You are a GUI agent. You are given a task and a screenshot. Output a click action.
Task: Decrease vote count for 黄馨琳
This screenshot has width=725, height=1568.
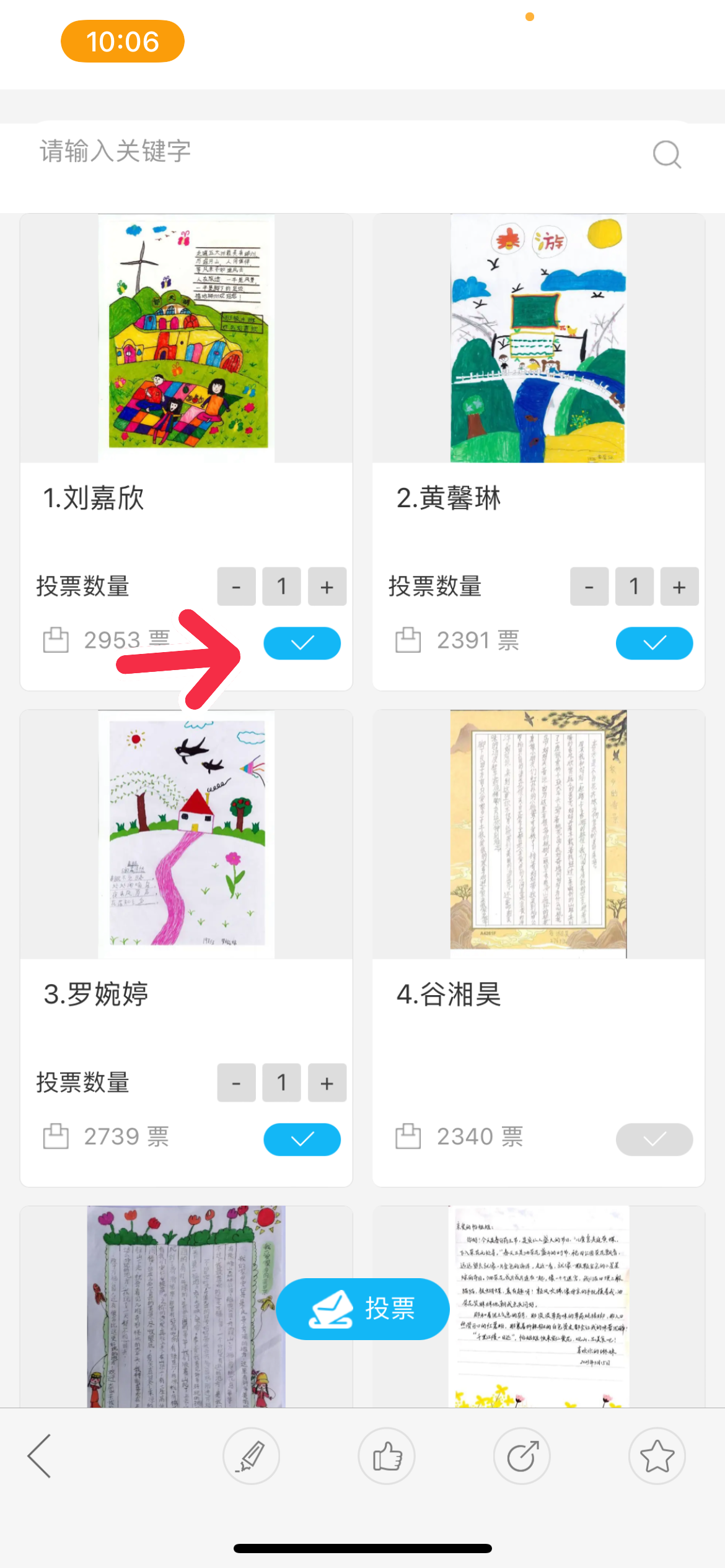tap(589, 586)
